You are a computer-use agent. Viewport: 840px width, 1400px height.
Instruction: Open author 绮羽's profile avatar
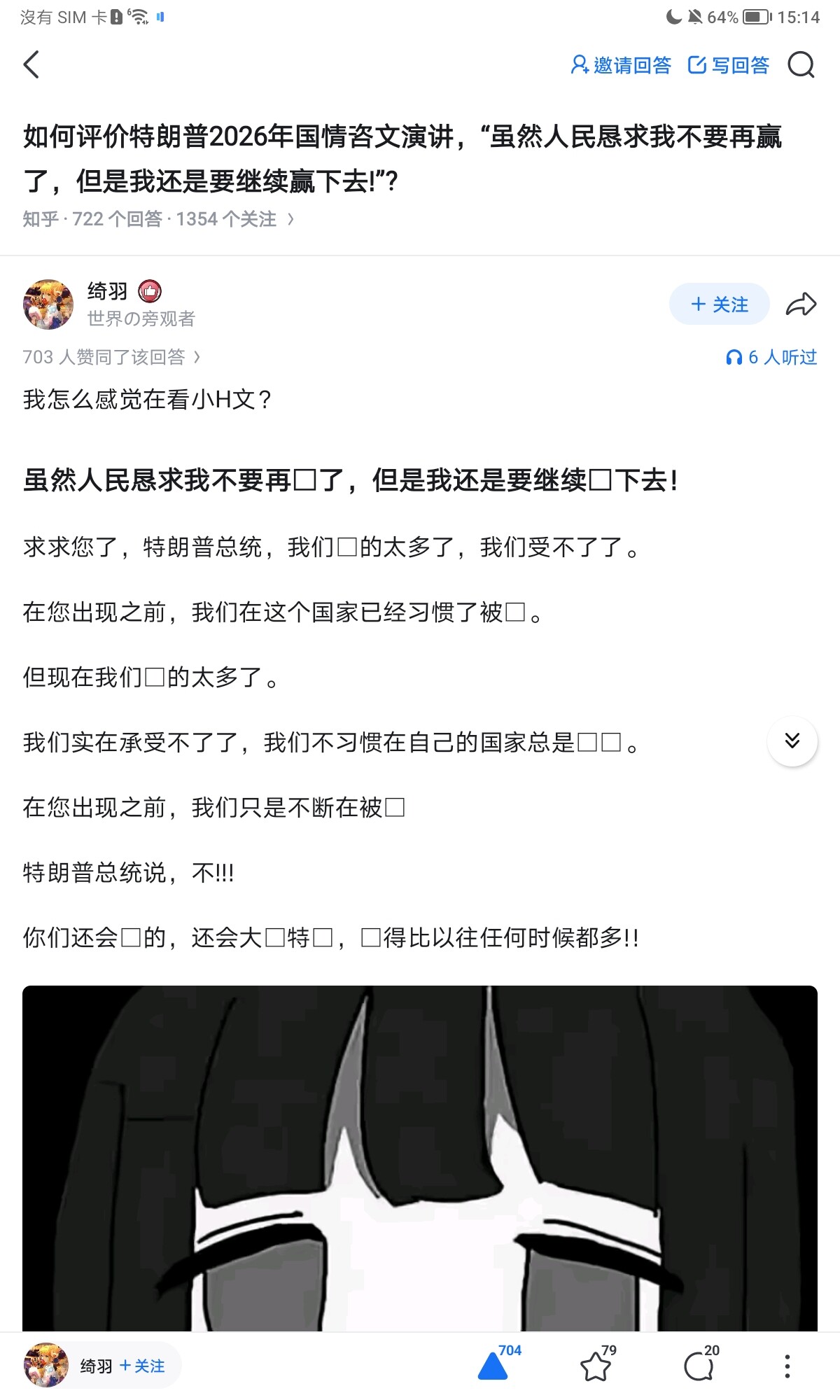(x=48, y=304)
